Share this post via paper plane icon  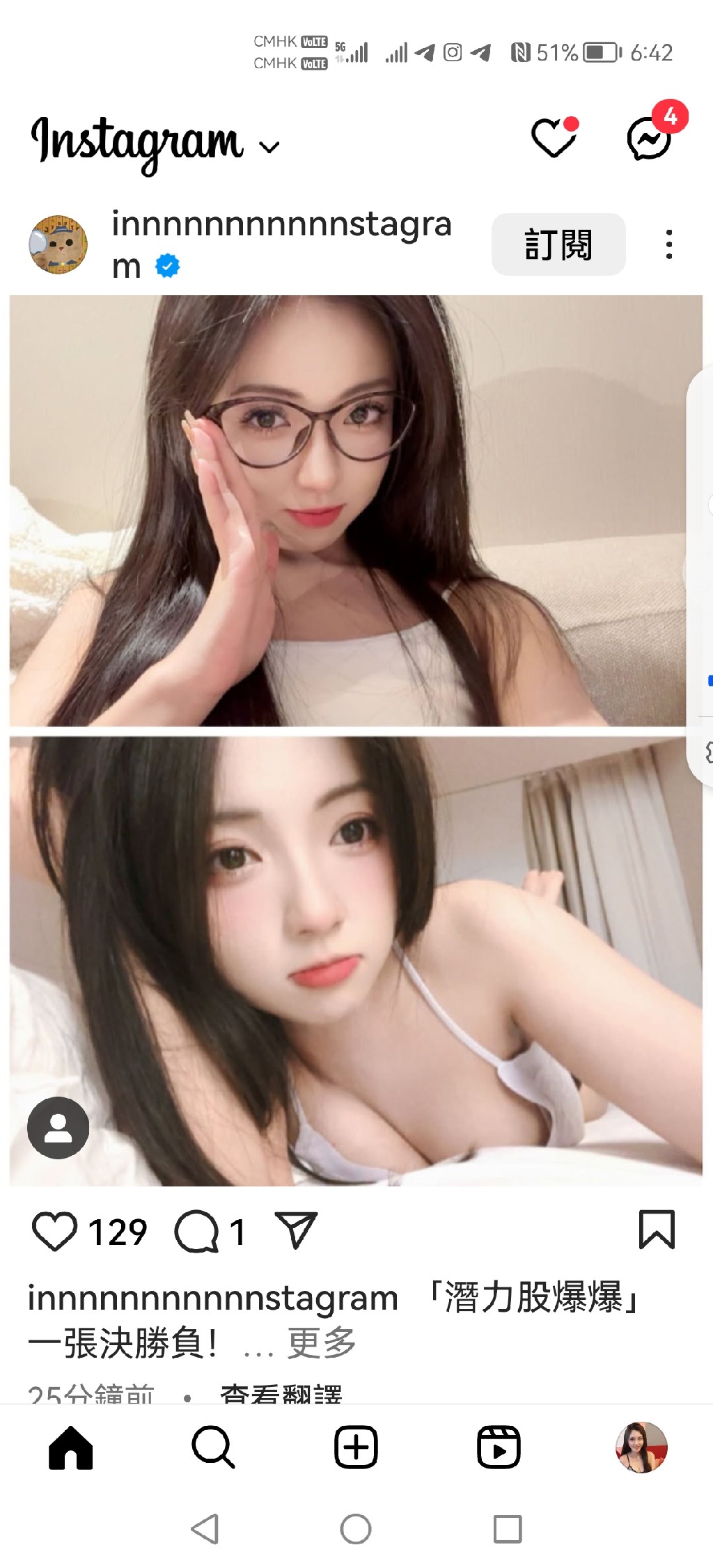click(x=296, y=1230)
